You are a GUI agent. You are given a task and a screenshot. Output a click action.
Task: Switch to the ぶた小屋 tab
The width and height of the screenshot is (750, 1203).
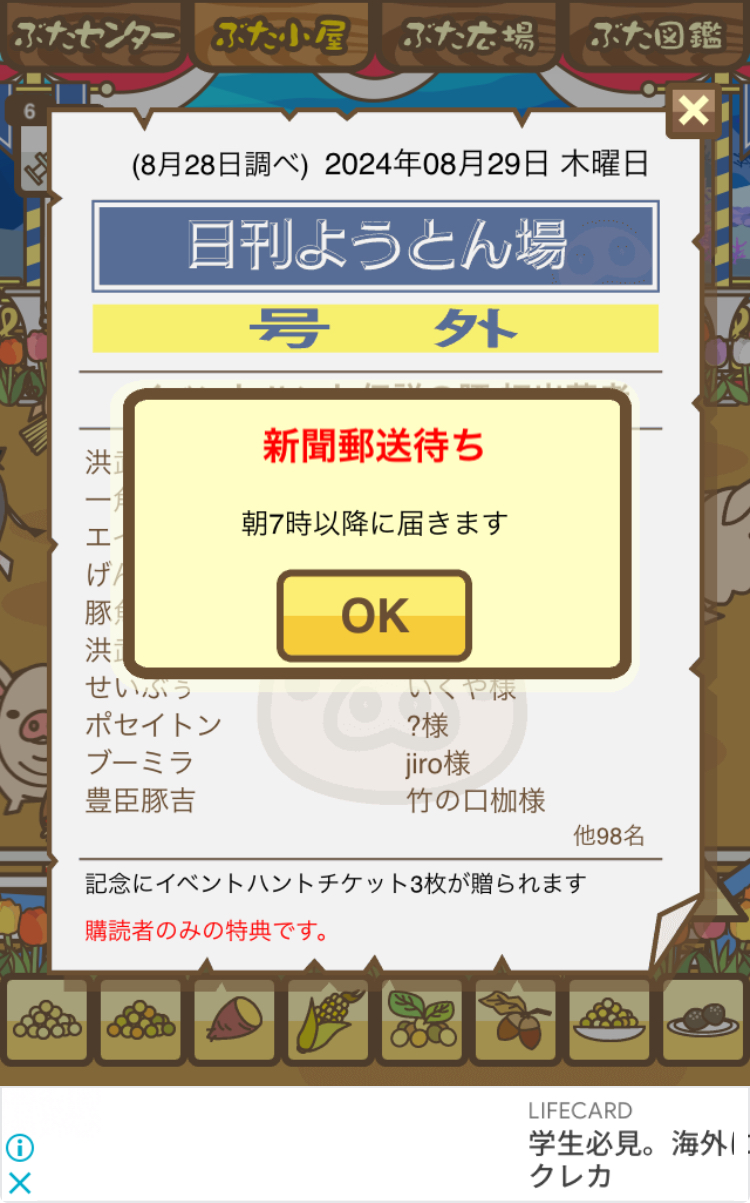(279, 37)
